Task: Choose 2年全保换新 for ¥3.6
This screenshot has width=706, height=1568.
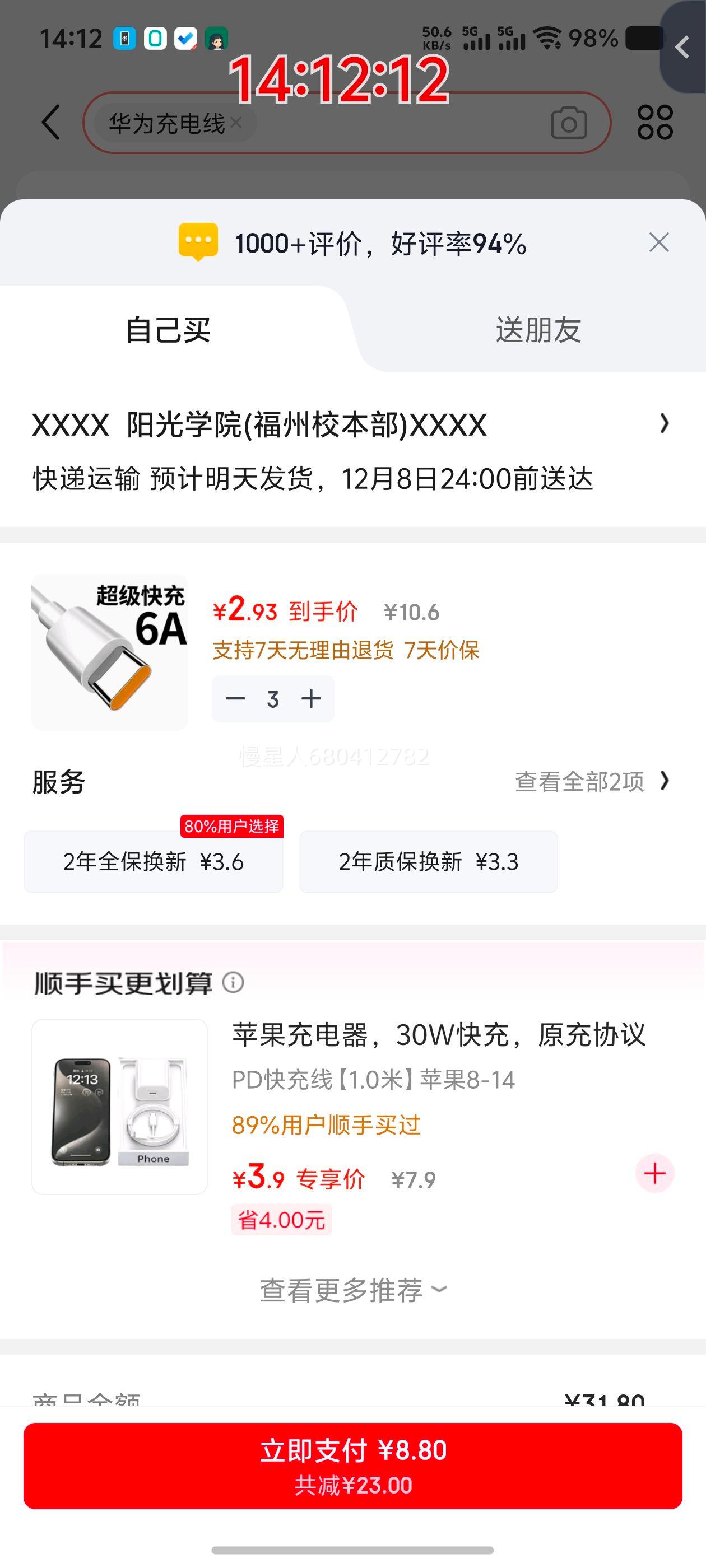Action: point(154,861)
